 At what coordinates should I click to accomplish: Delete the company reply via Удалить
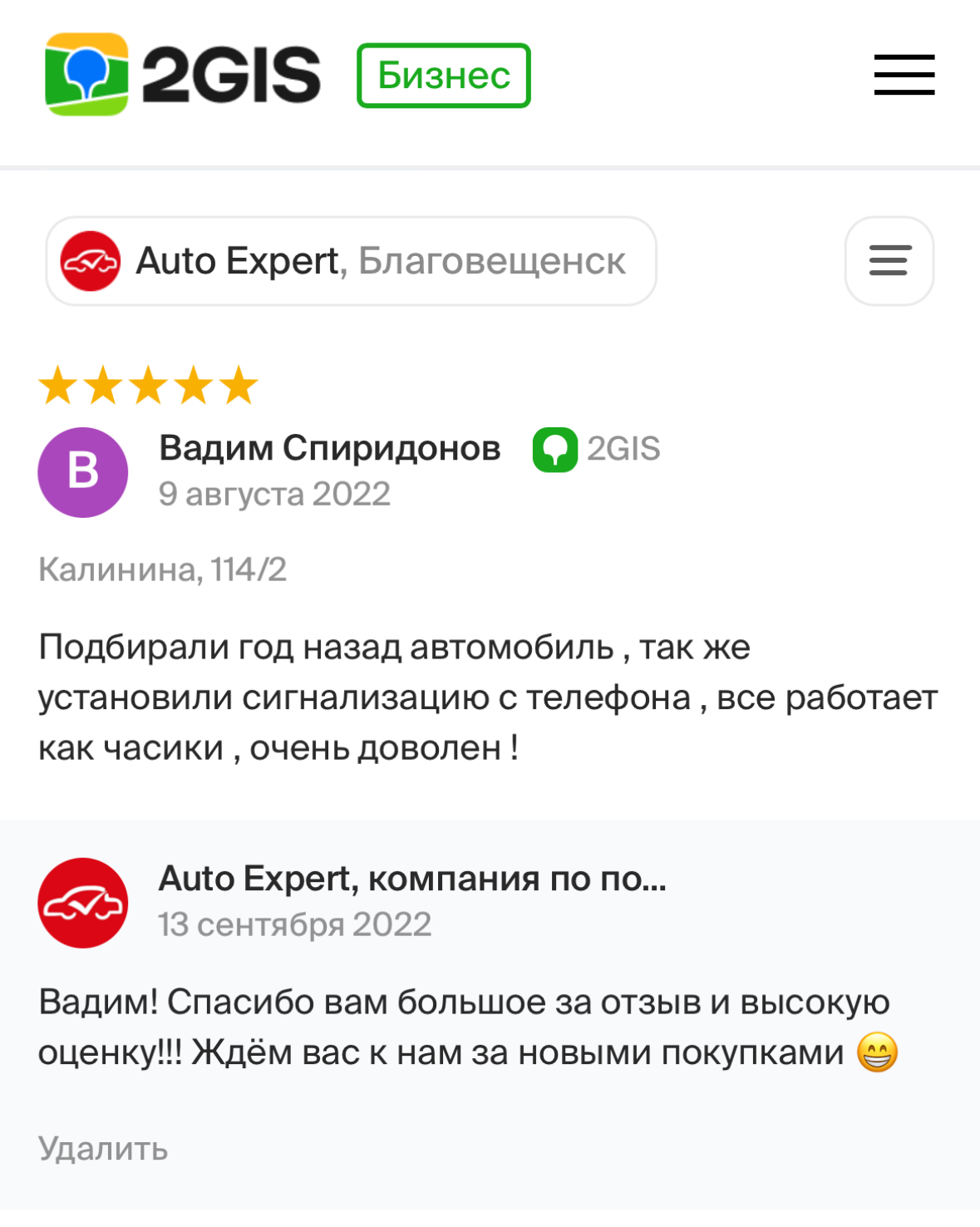103,1148
